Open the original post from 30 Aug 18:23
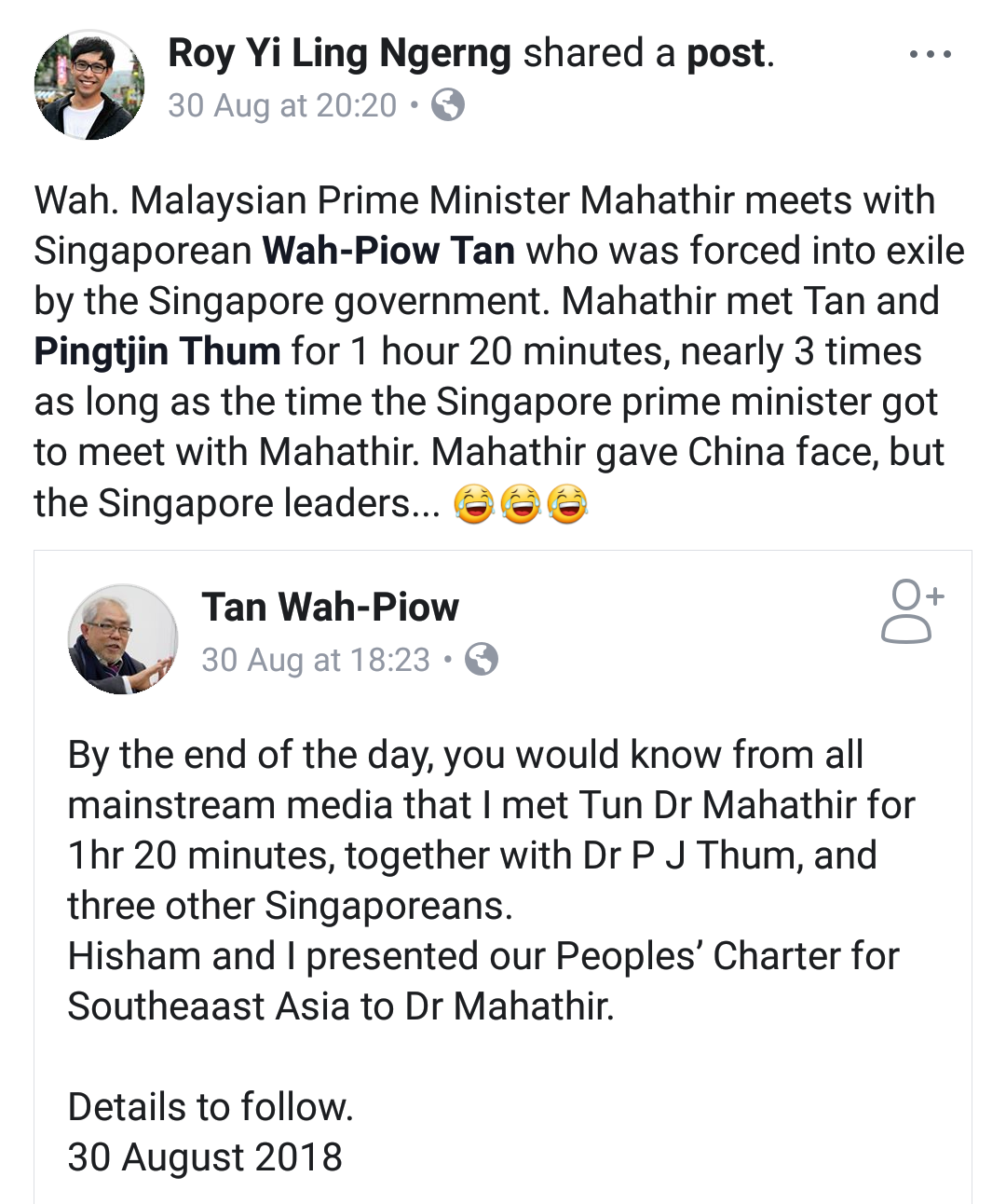The height and width of the screenshot is (1204, 1006). (316, 660)
